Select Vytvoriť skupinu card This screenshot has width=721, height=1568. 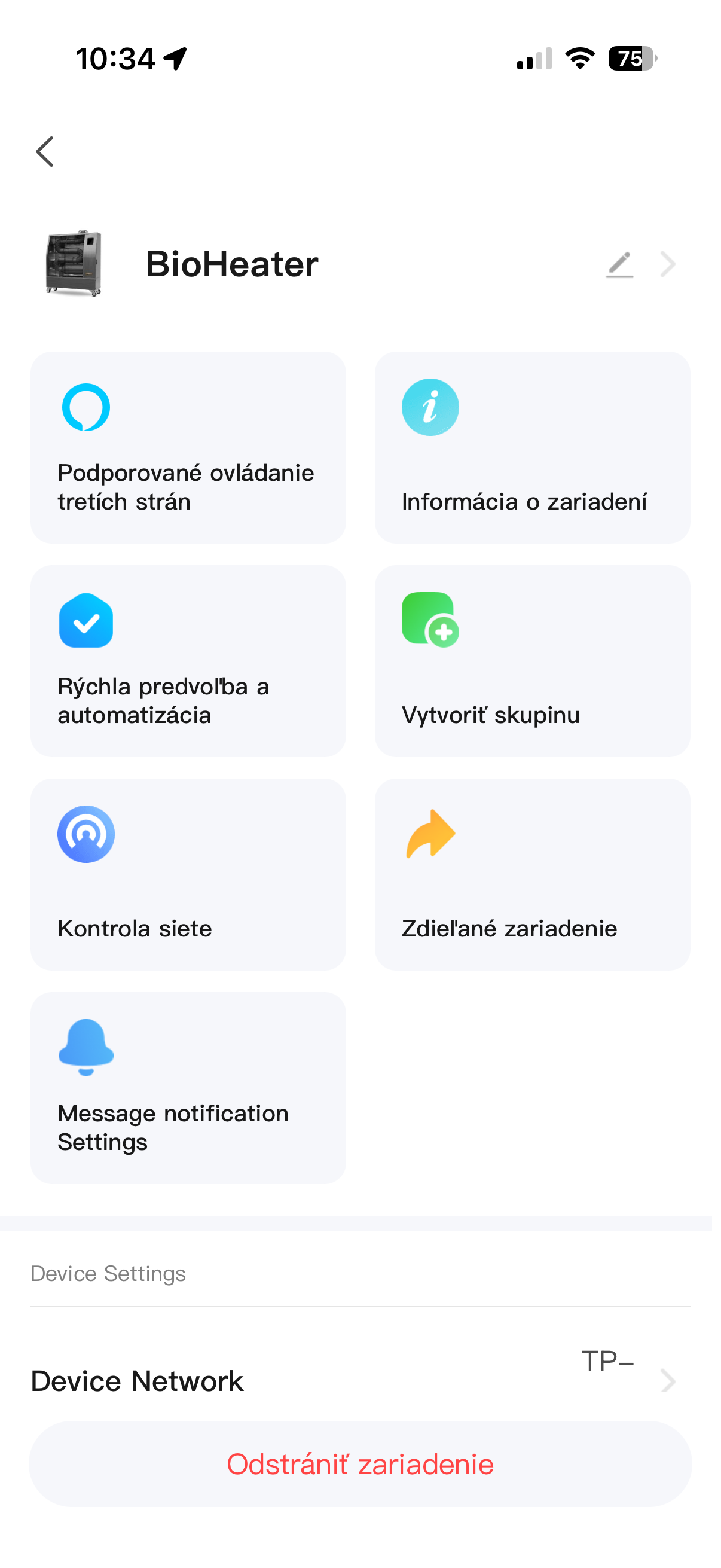(x=531, y=661)
